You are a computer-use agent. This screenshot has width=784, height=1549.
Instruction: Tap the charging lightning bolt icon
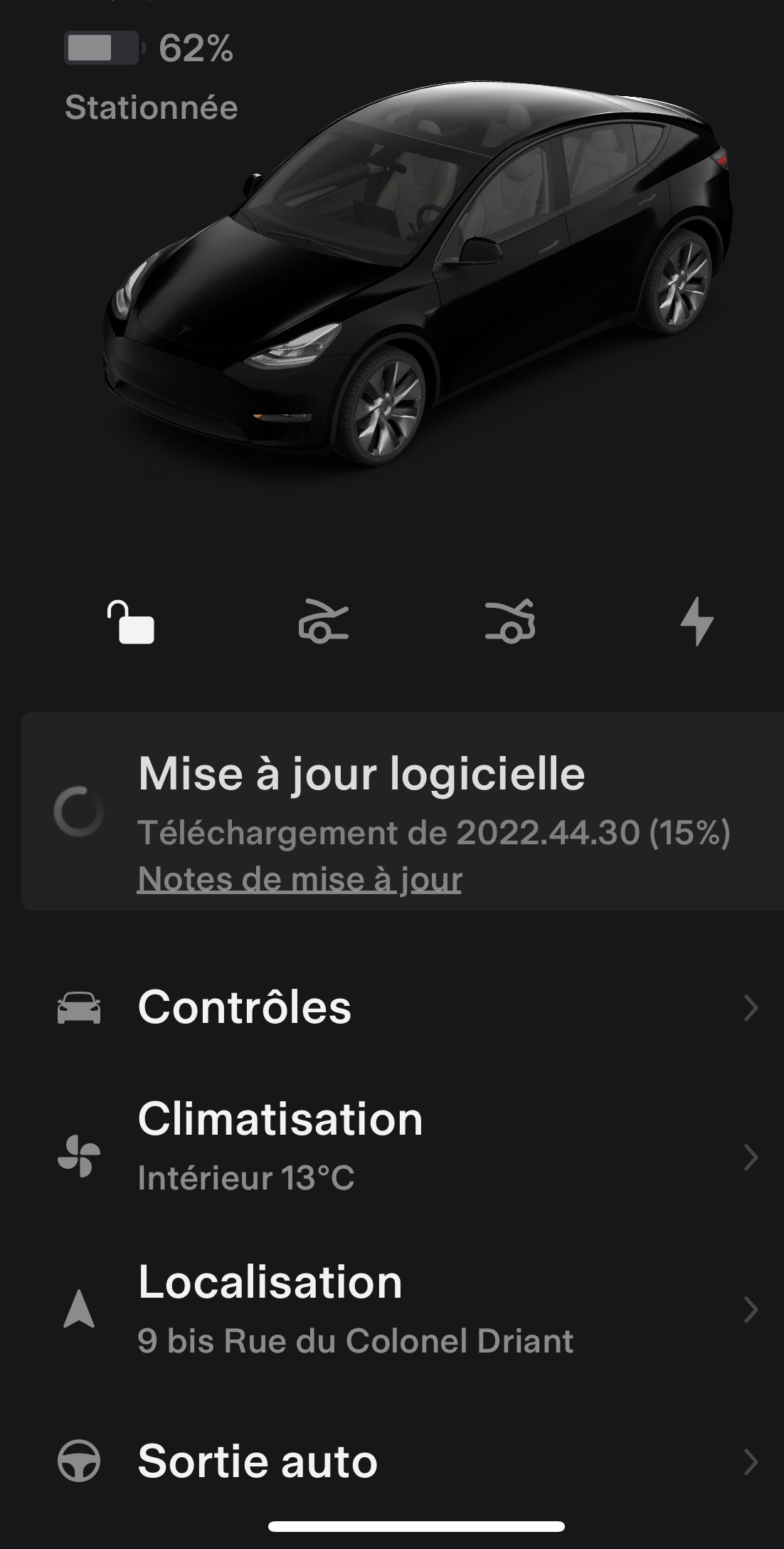click(696, 622)
